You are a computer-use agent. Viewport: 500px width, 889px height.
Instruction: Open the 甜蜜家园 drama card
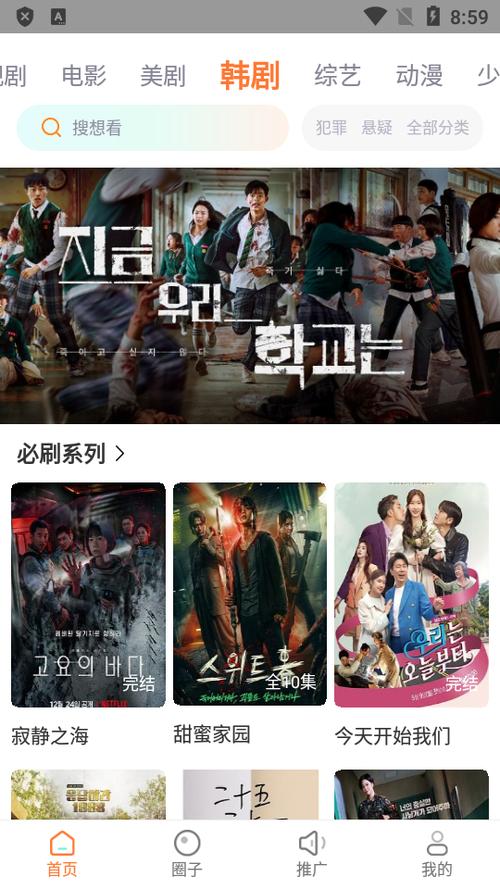point(249,614)
